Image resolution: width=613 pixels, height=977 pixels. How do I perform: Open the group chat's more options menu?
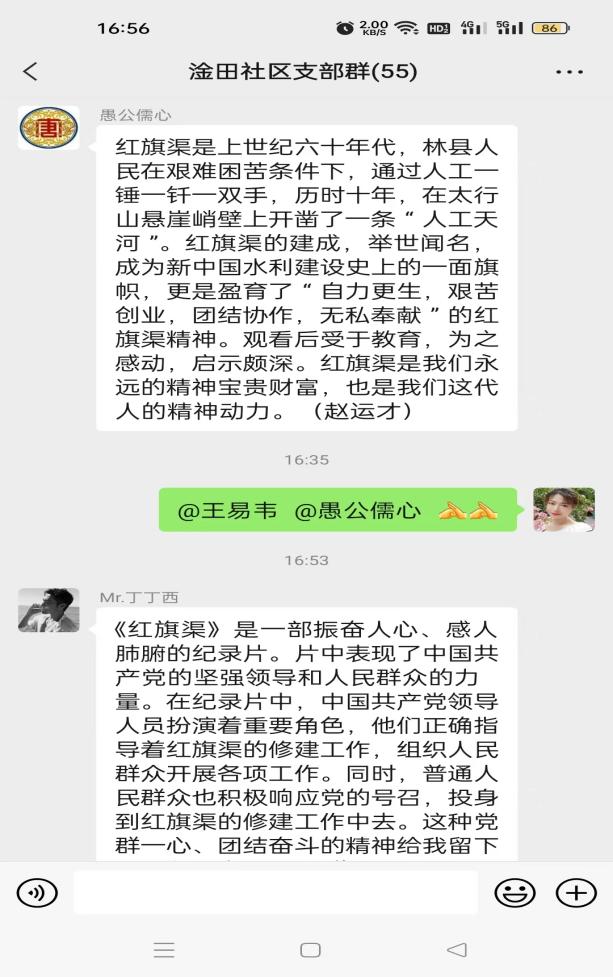pyautogui.click(x=569, y=72)
